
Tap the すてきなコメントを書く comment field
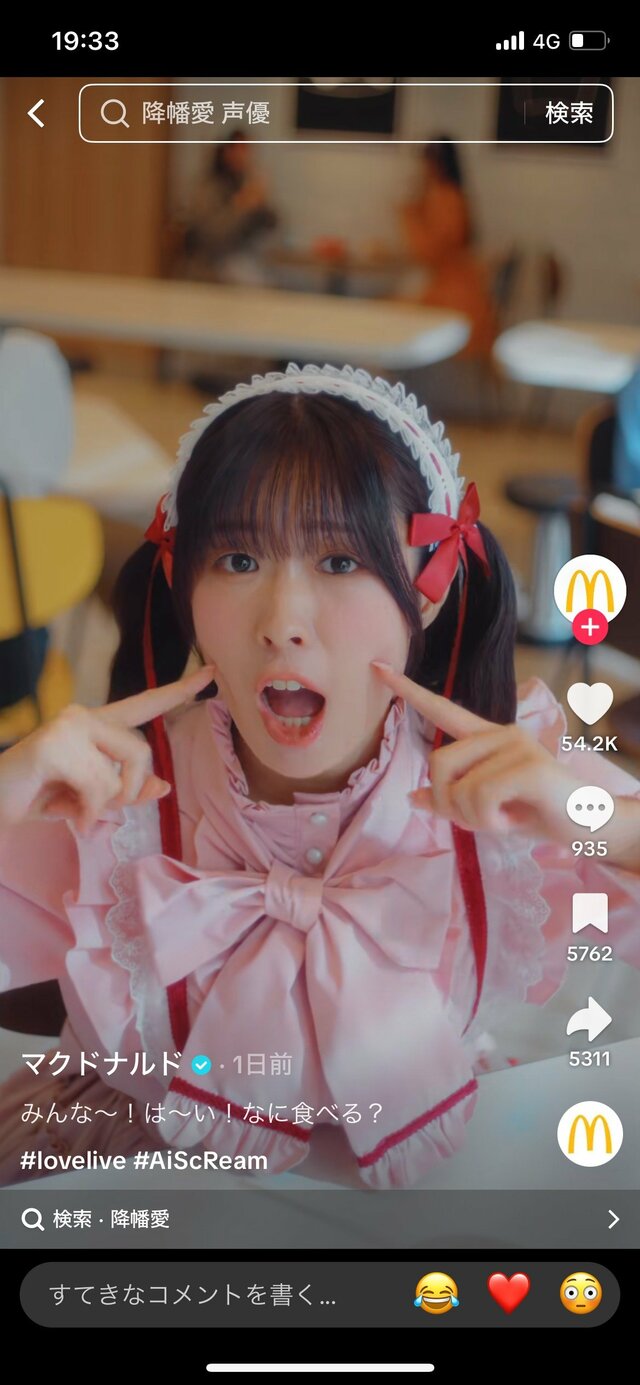coord(200,1295)
